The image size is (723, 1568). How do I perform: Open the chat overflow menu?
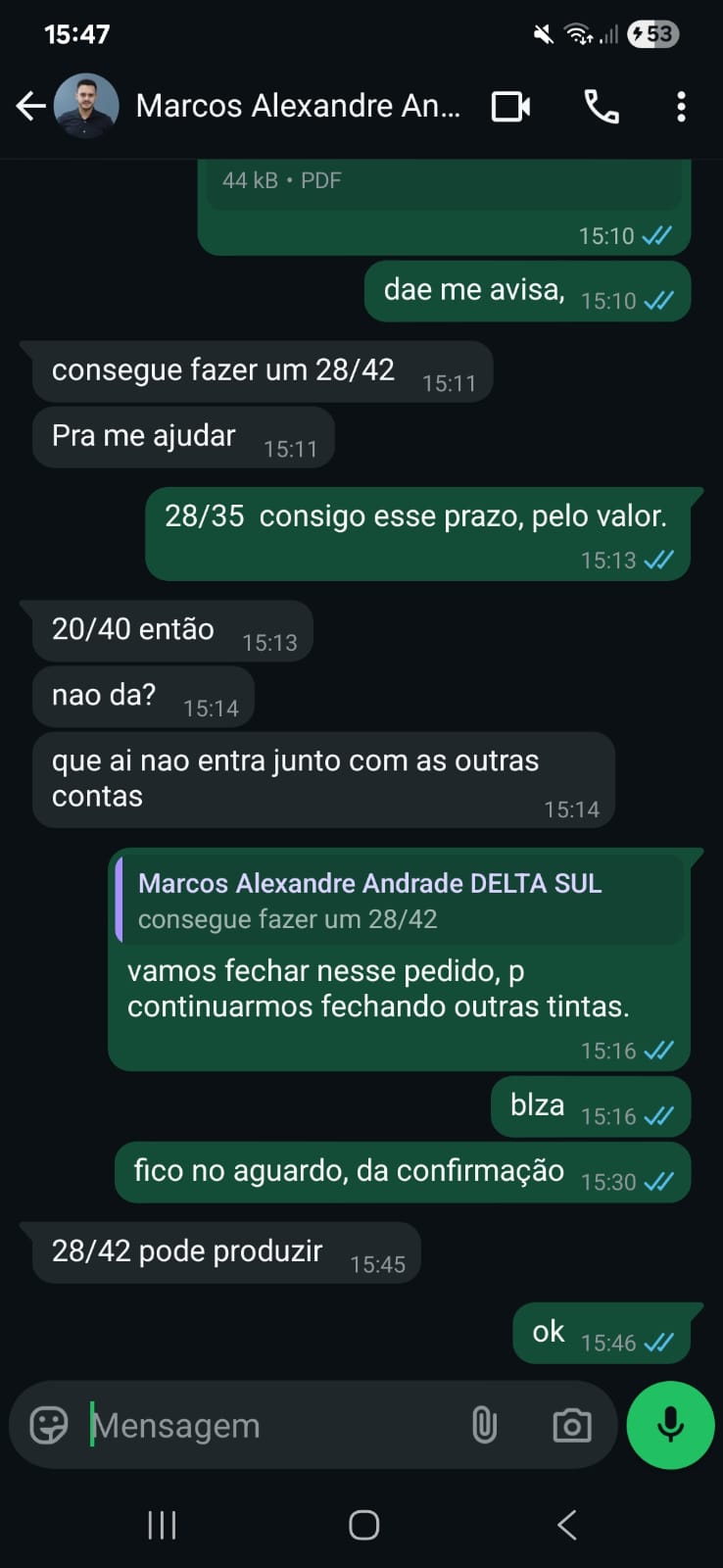pos(681,106)
